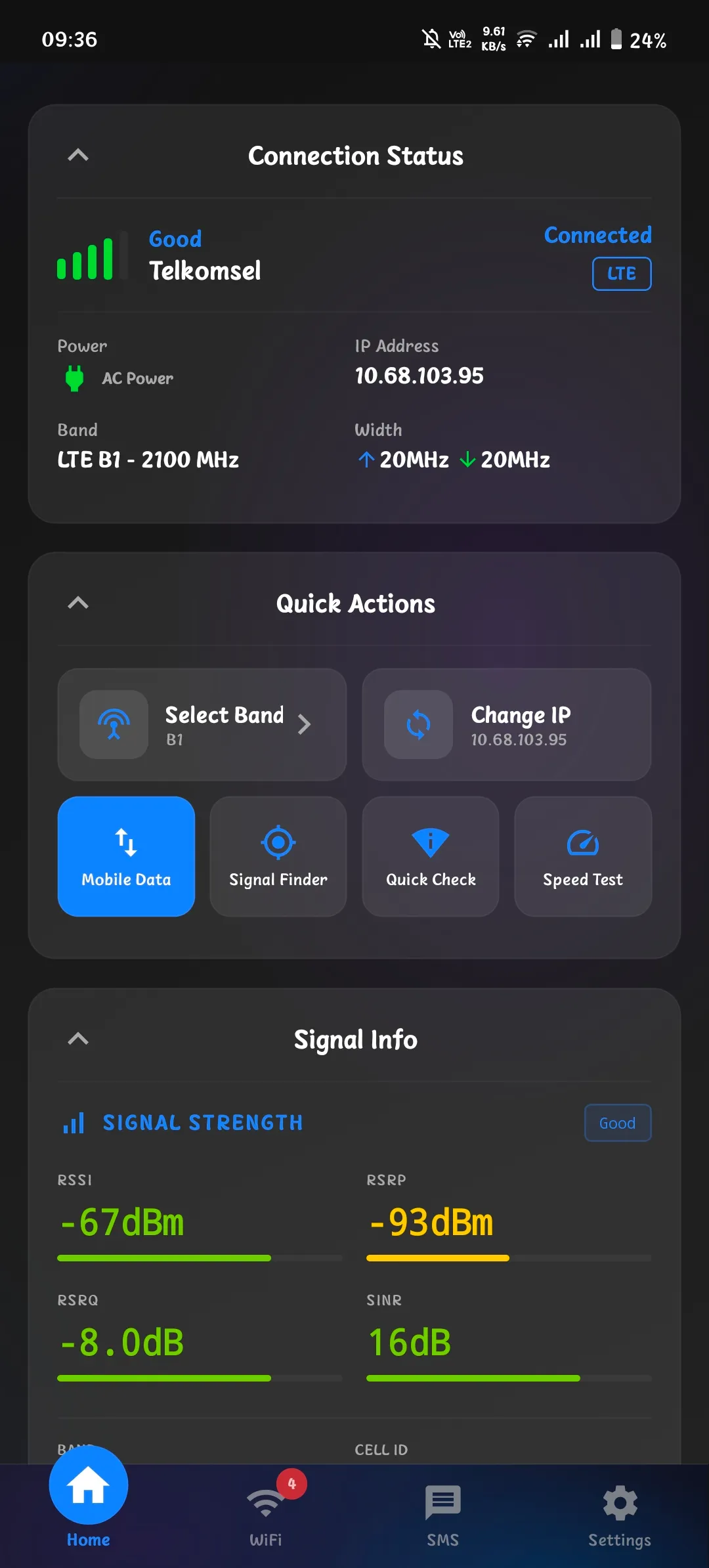Tap the IP Address value

[x=418, y=376]
